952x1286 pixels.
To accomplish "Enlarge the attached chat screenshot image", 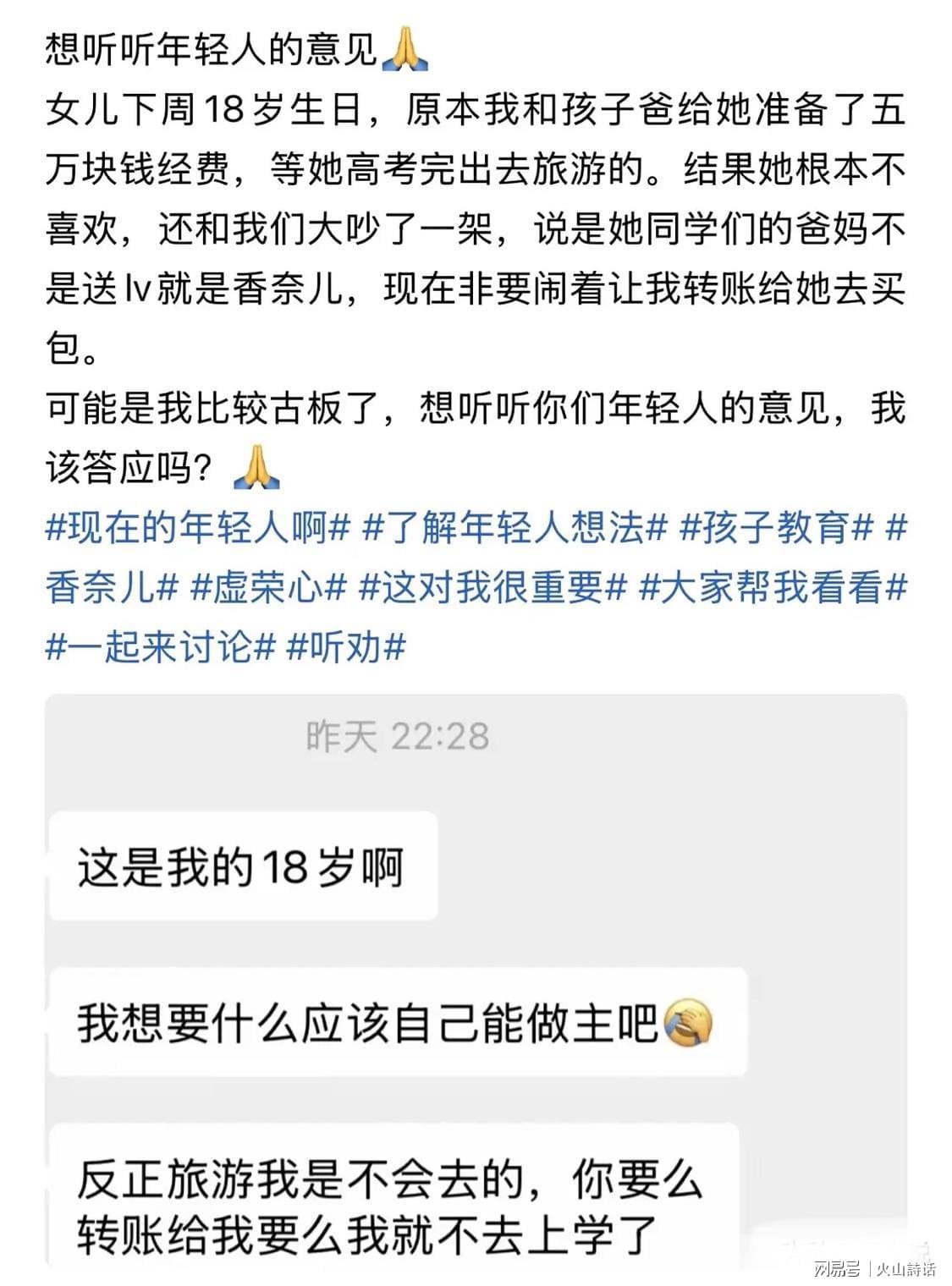I will coord(476,981).
